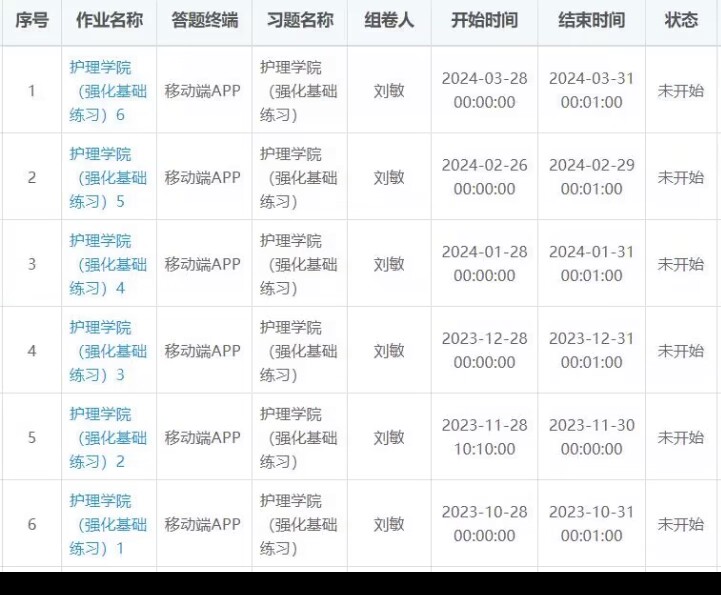This screenshot has width=721, height=595.
Task: Open assignment 护理学院（强化基础练习）5
Action: (x=109, y=177)
